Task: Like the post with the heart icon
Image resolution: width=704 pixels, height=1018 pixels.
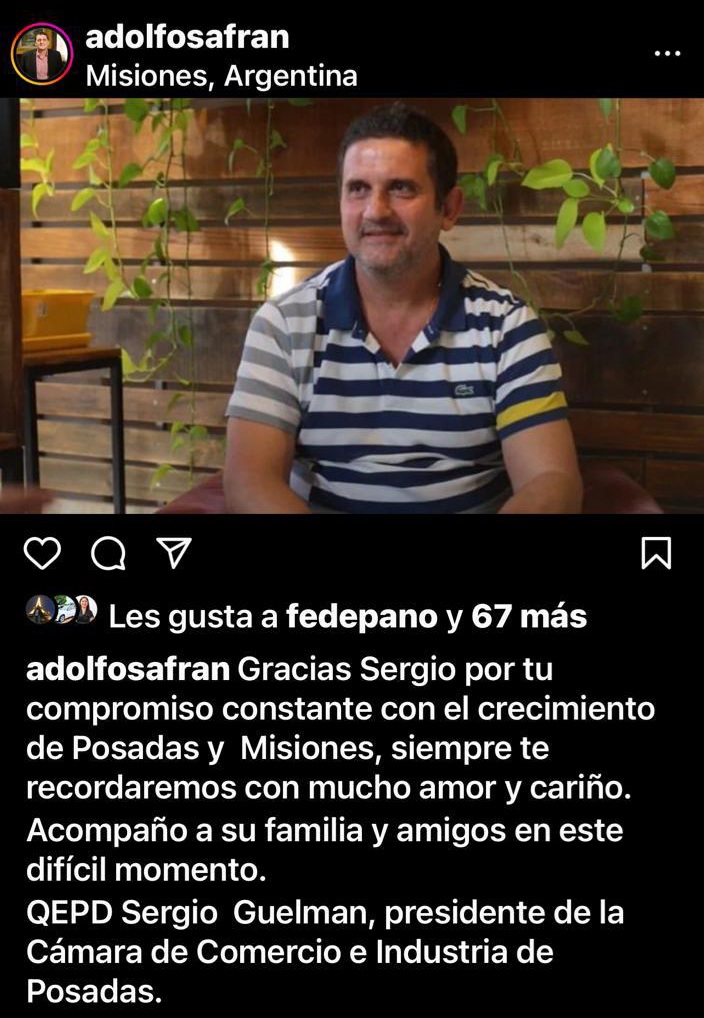Action: tap(42, 553)
